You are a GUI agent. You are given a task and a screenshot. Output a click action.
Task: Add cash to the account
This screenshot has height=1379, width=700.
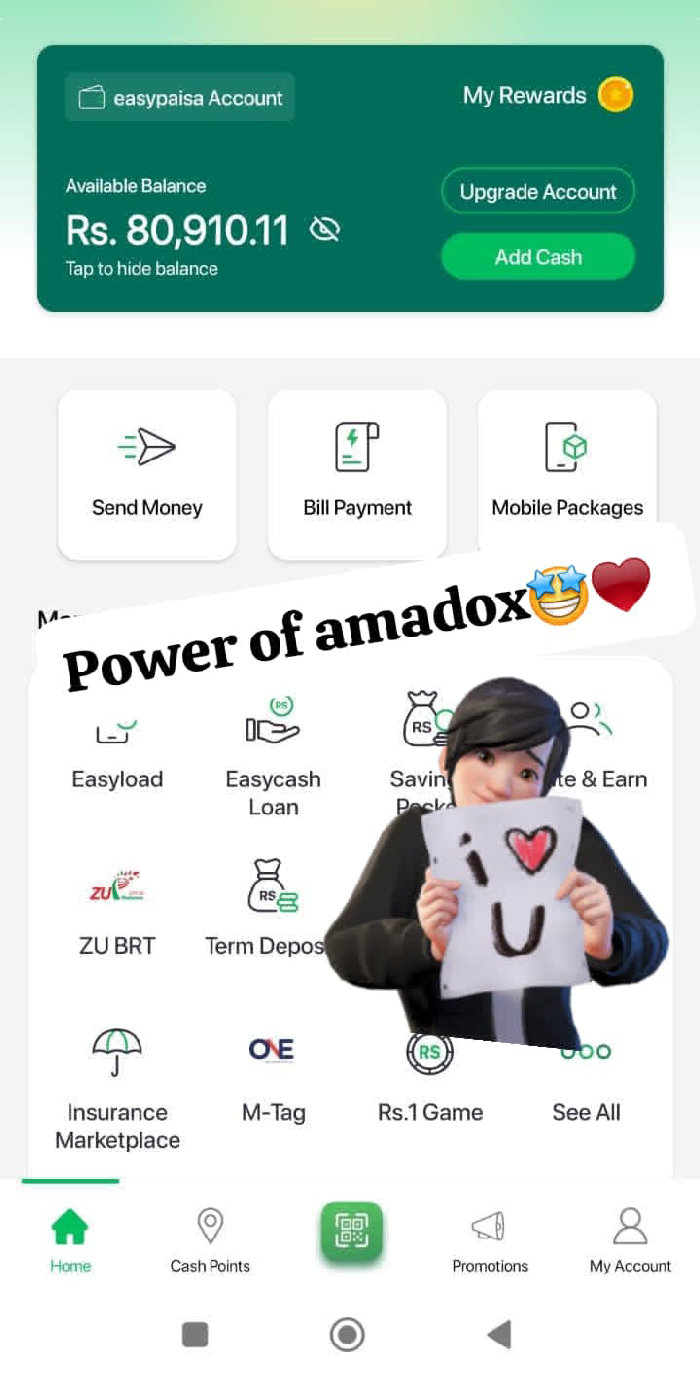point(538,257)
